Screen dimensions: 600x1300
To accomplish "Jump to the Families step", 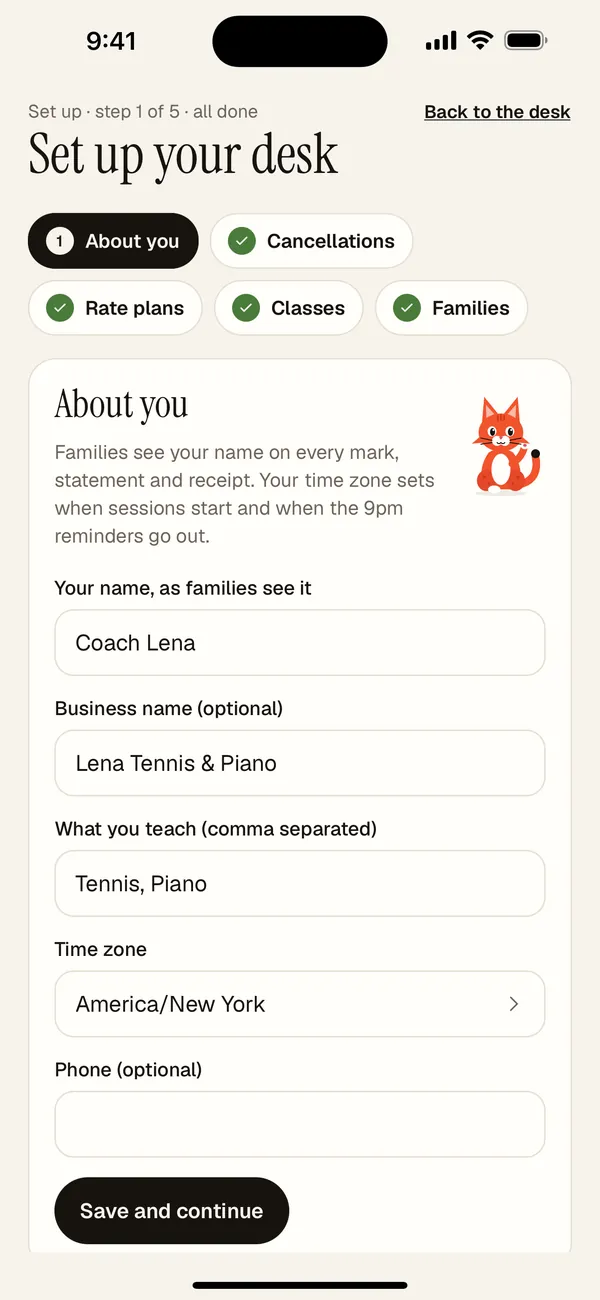I will pyautogui.click(x=451, y=308).
